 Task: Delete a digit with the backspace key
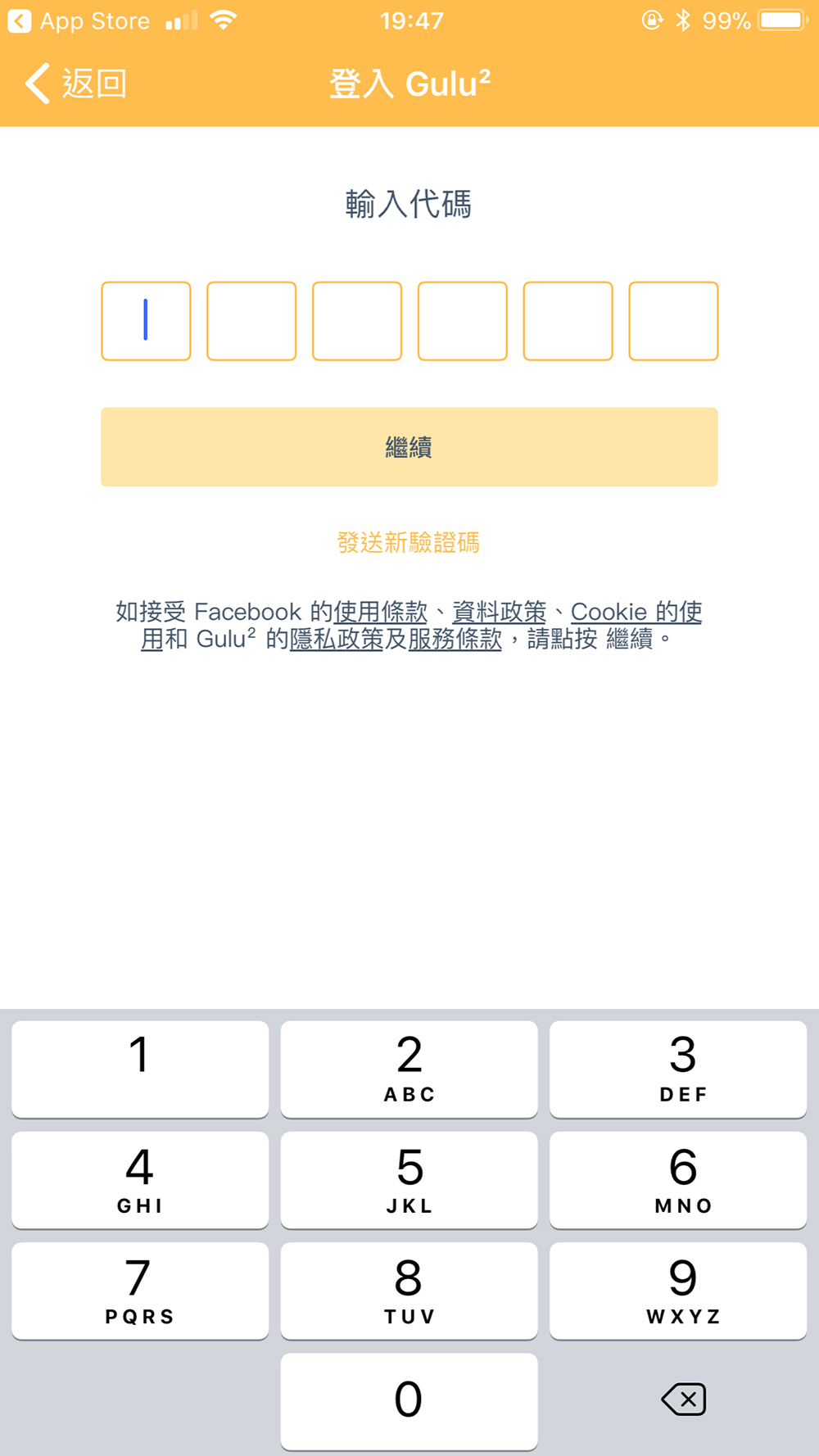(683, 1399)
